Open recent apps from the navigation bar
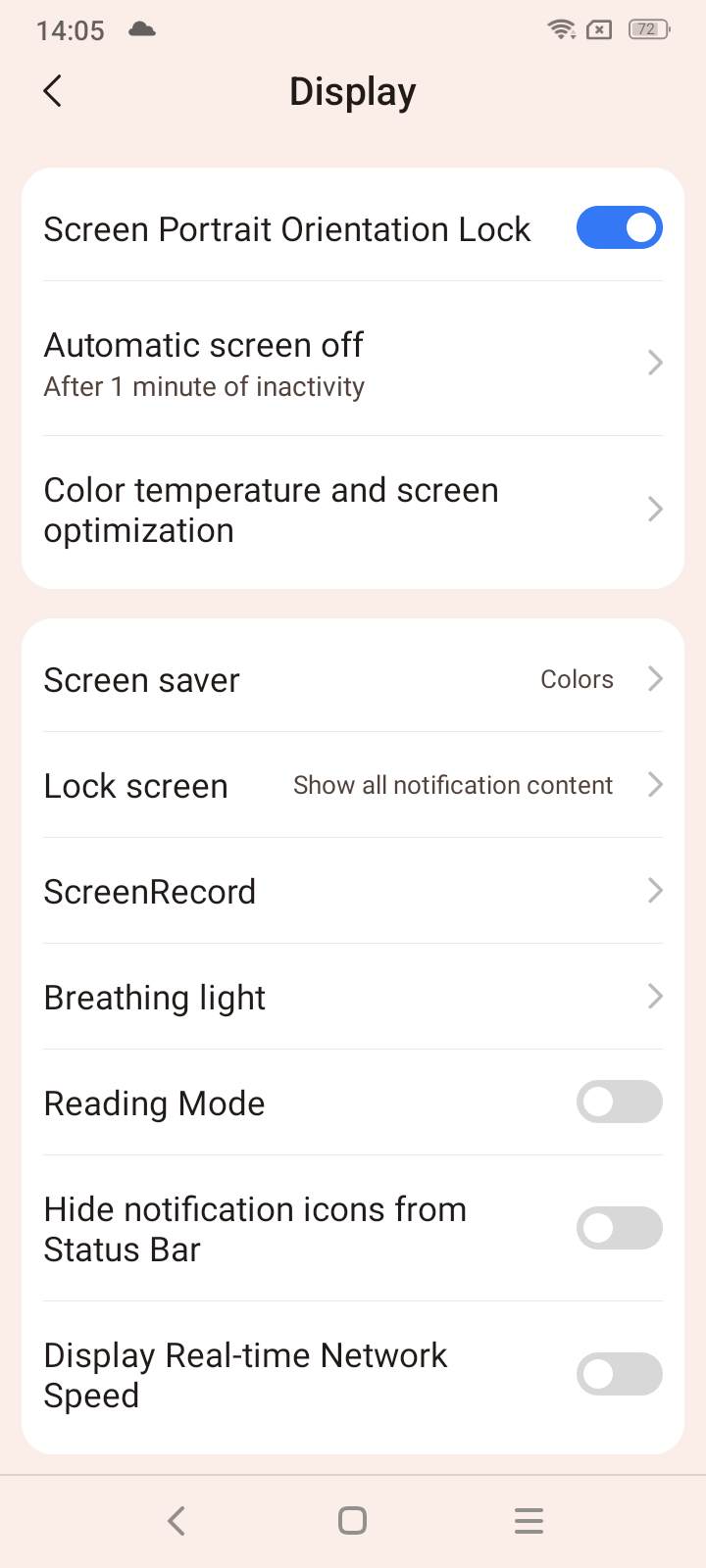This screenshot has height=1568, width=706. click(529, 1521)
